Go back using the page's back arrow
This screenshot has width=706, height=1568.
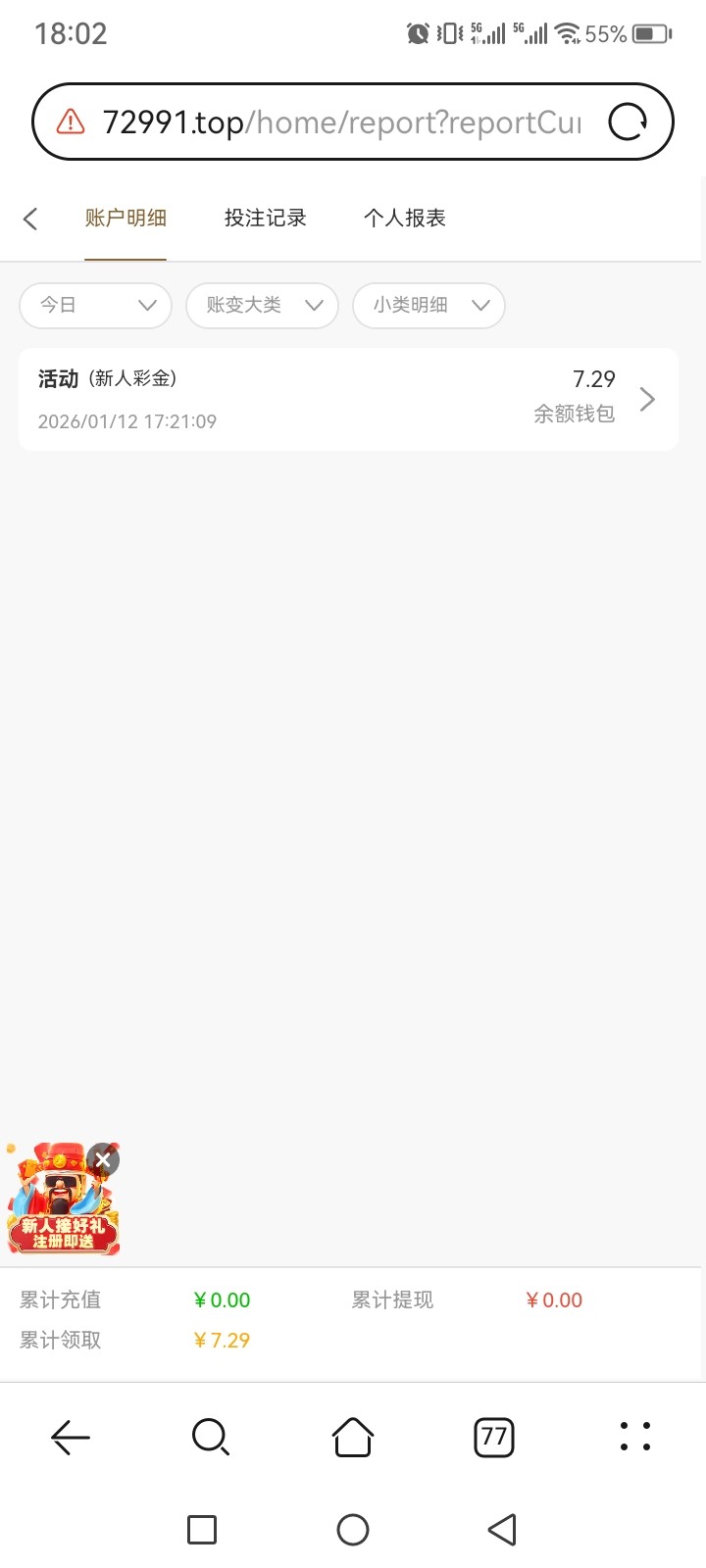(x=30, y=219)
